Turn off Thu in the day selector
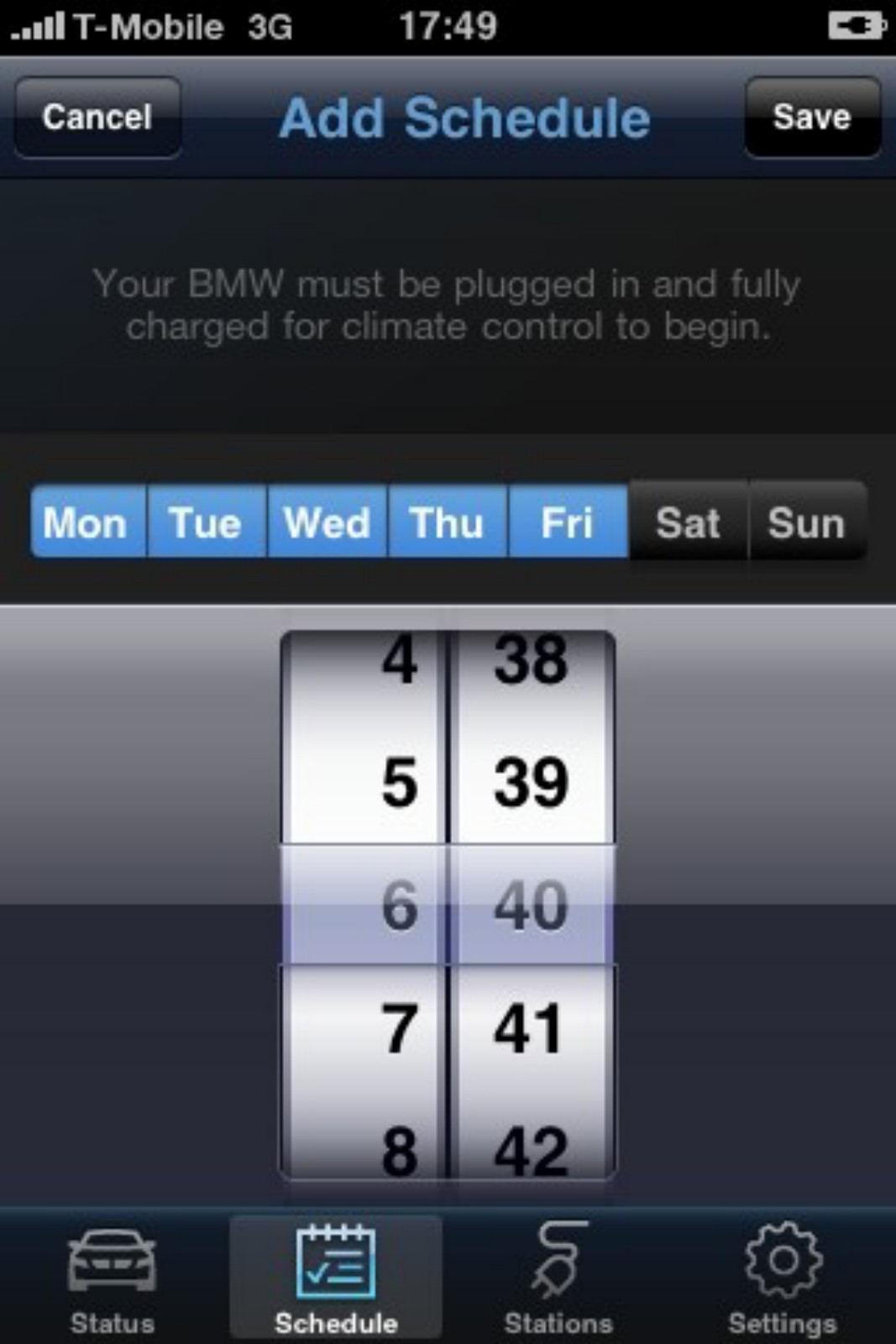 [x=447, y=522]
